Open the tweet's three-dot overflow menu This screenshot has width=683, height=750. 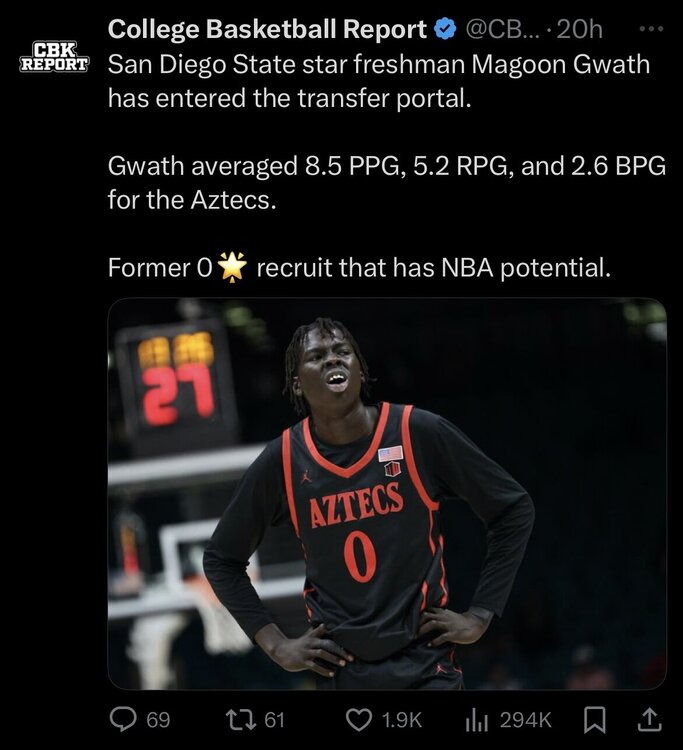pos(651,28)
